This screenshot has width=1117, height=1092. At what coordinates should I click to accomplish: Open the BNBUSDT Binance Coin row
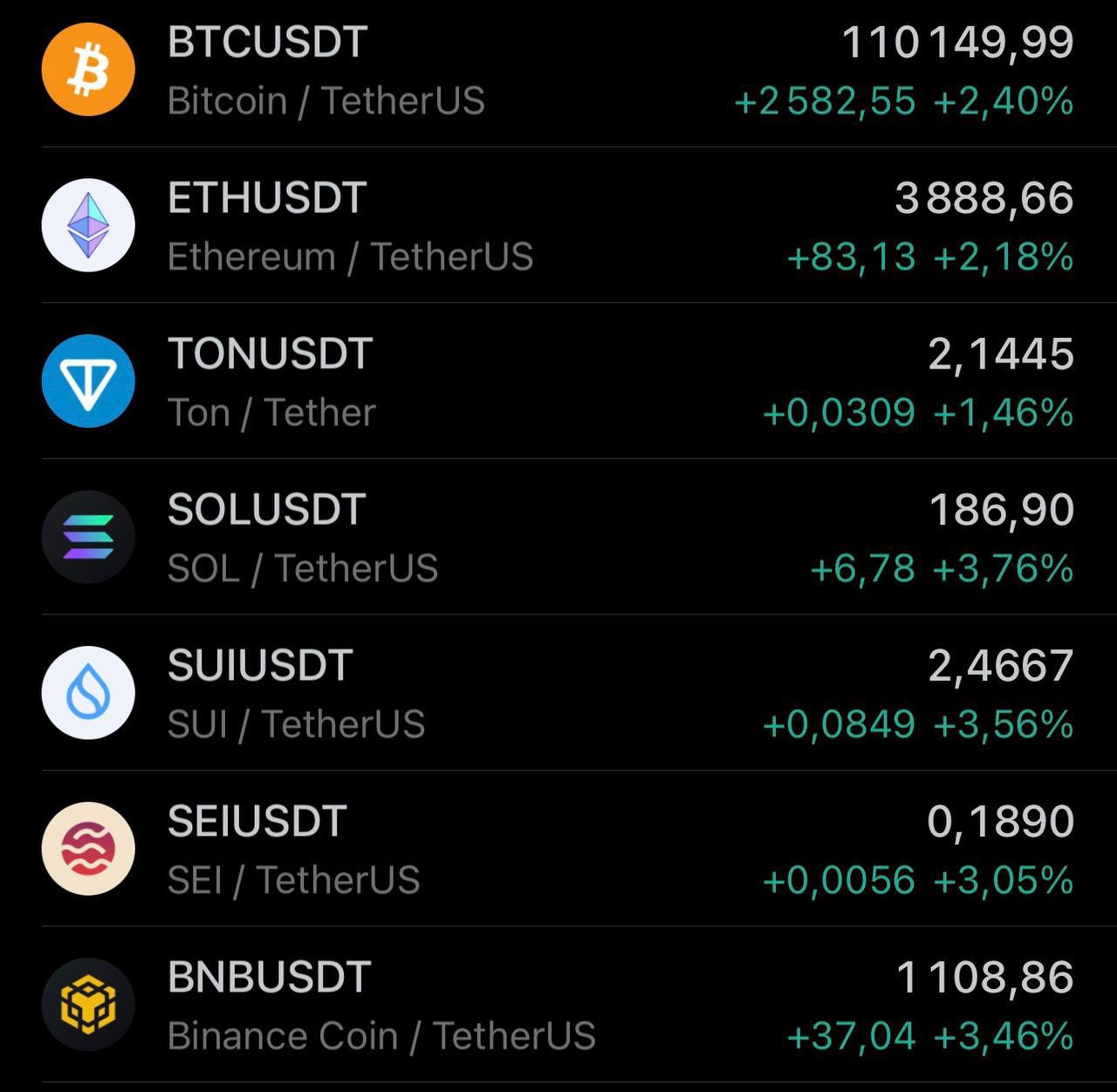(558, 1005)
